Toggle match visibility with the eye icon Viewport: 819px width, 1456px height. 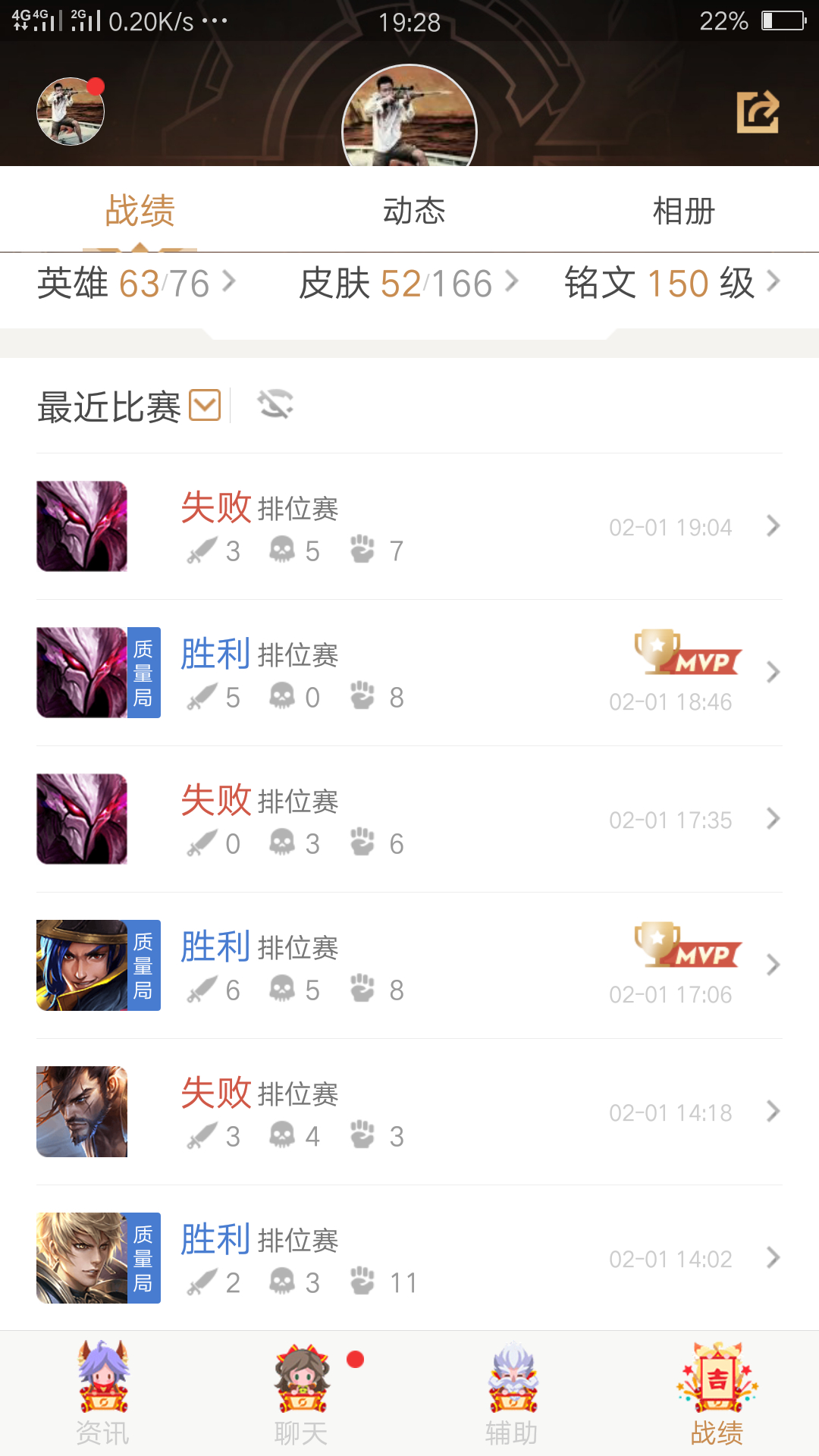[275, 404]
